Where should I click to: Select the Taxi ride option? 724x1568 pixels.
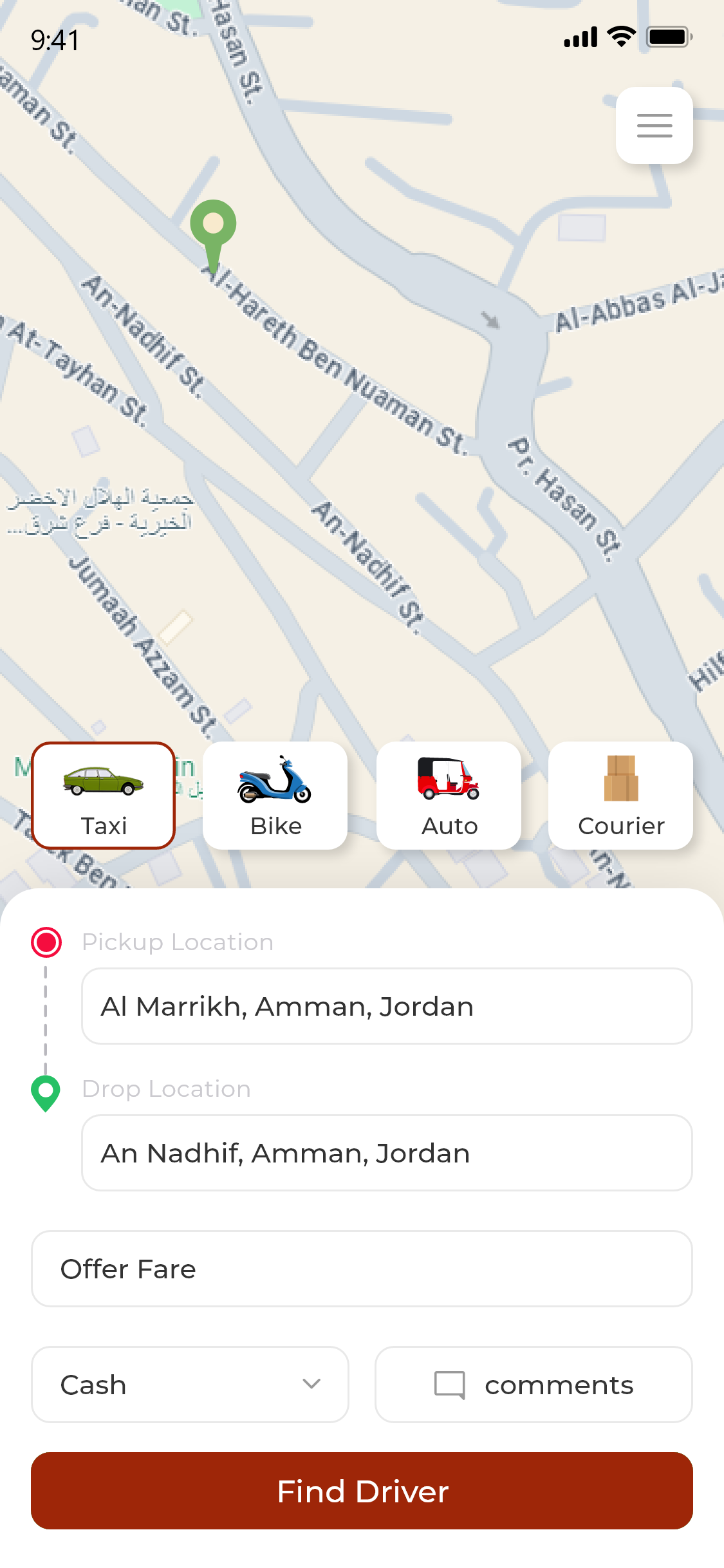coord(104,796)
